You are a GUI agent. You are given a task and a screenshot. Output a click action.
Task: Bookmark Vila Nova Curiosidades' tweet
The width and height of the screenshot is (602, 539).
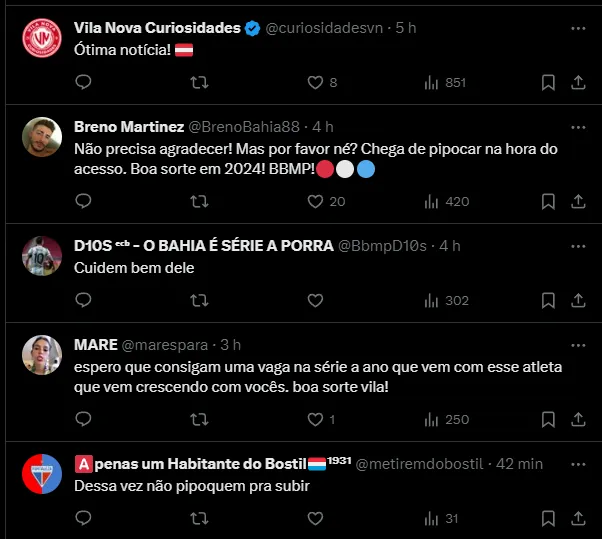[548, 83]
